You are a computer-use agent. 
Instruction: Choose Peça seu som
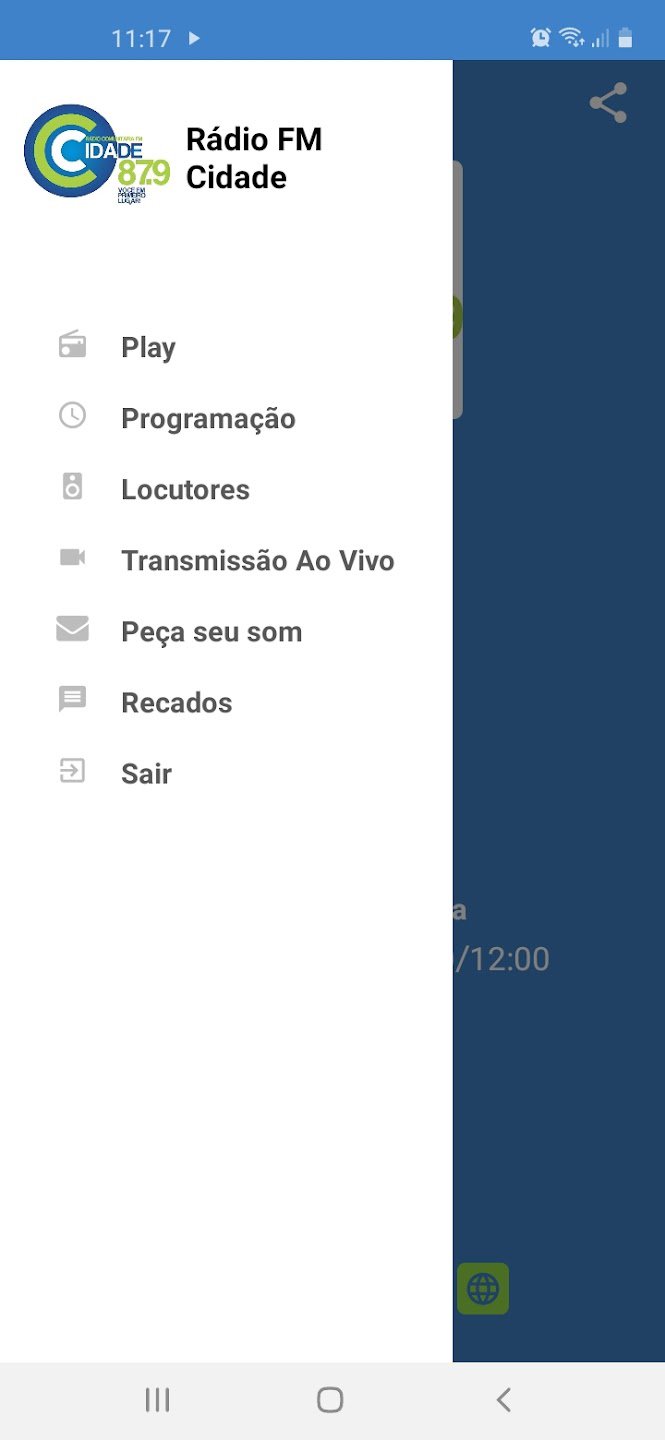(211, 631)
